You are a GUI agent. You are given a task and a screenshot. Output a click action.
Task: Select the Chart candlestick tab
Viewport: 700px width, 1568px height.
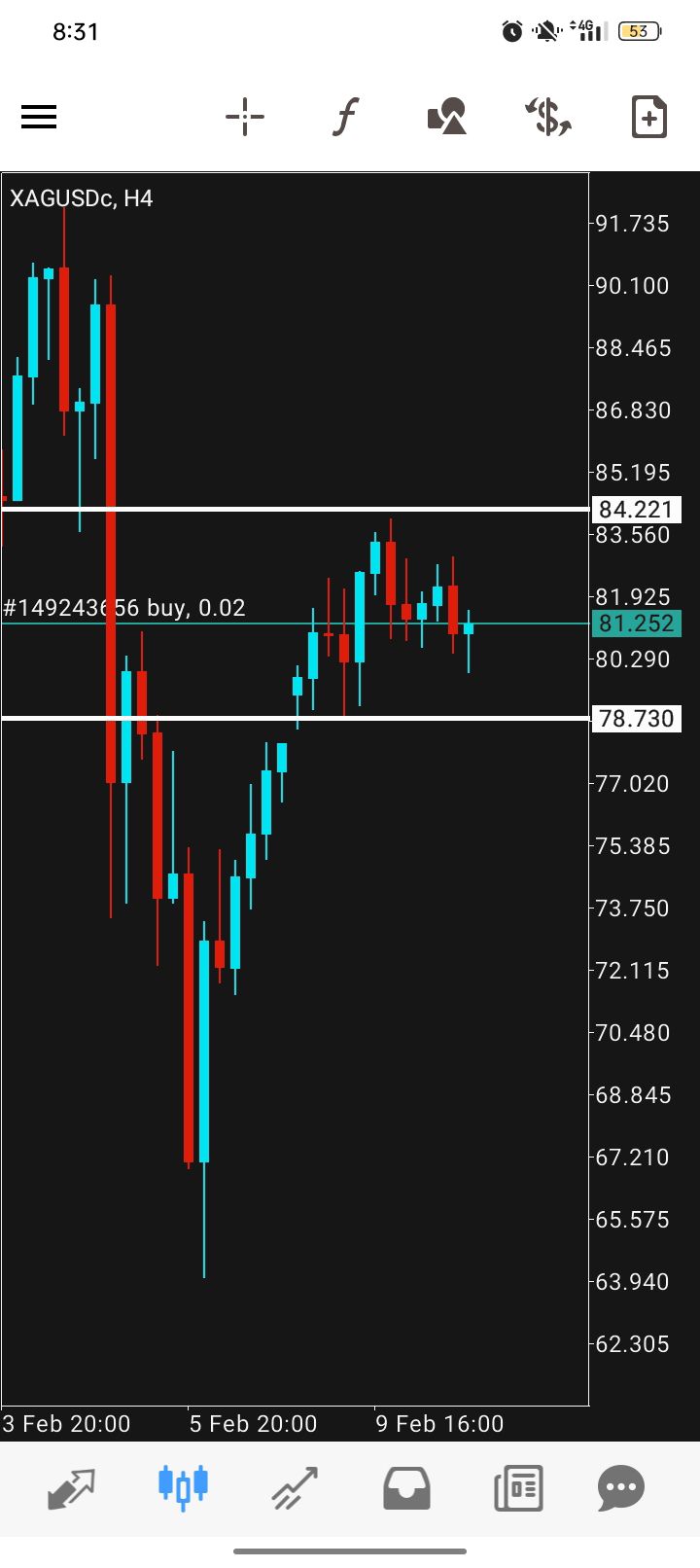183,1488
